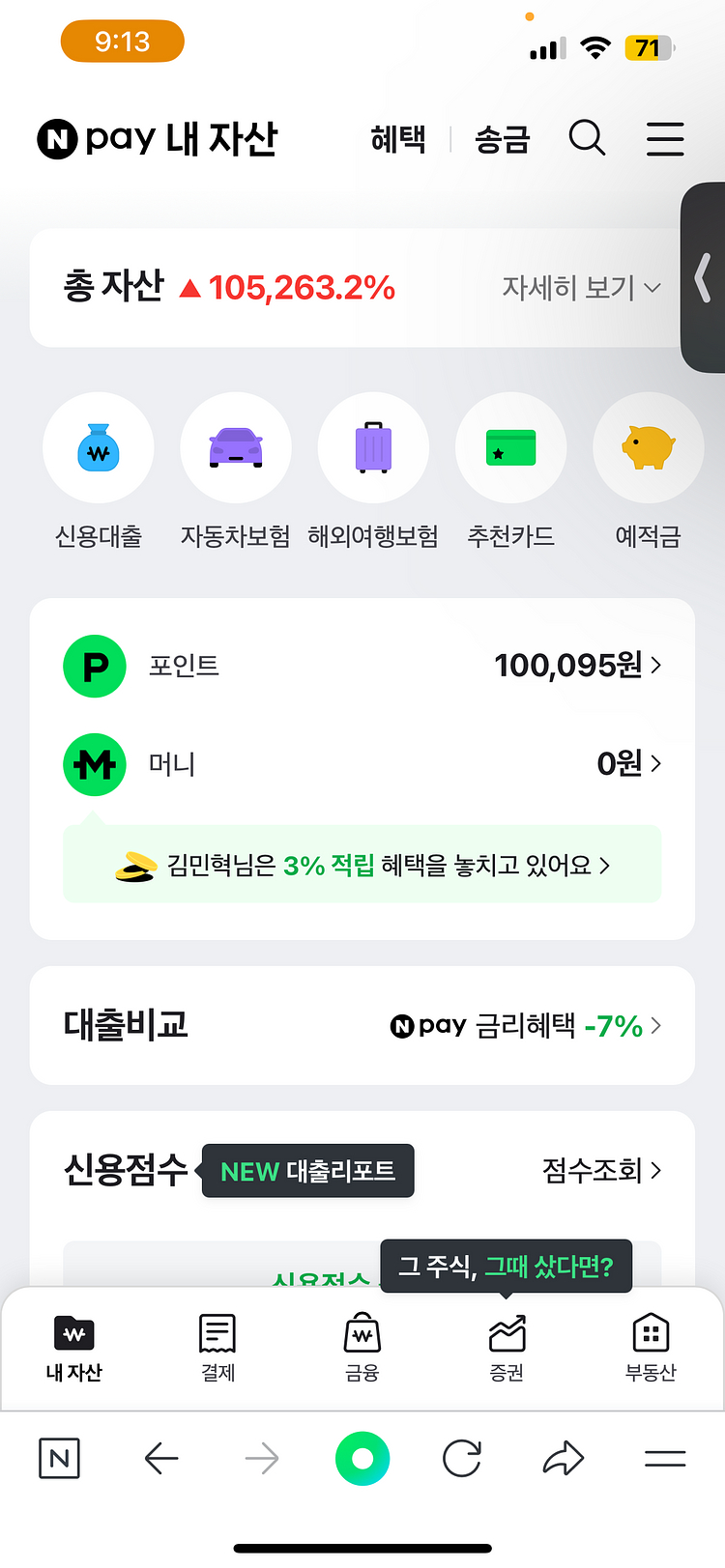Viewport: 725px width, 1568px height.
Task: Choose the 추천카드 shortcut
Action: (510, 470)
